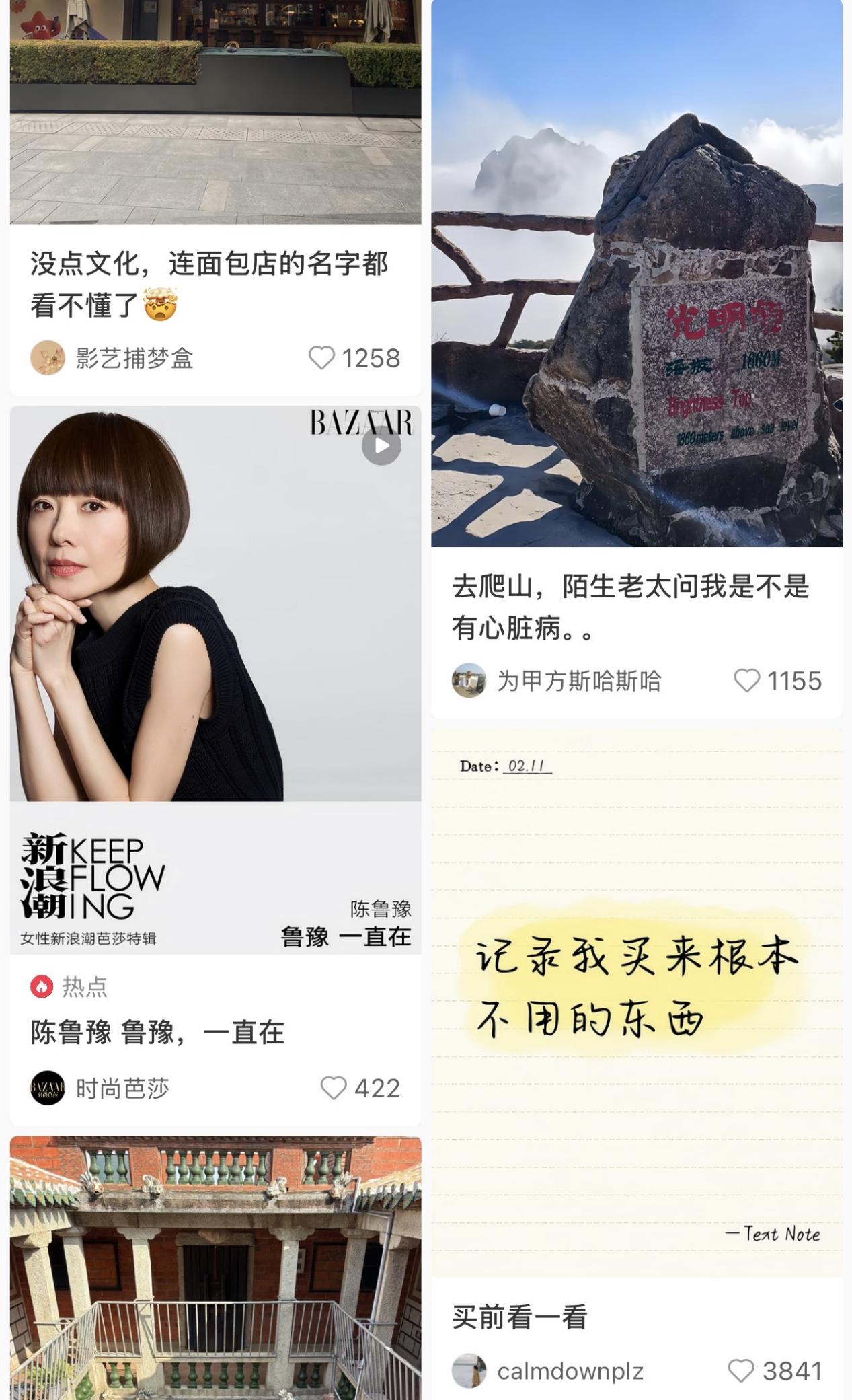Like the 陈鲁豫 鲁豫,一直在 post
Screen dimensions: 852x1400
pos(334,1087)
